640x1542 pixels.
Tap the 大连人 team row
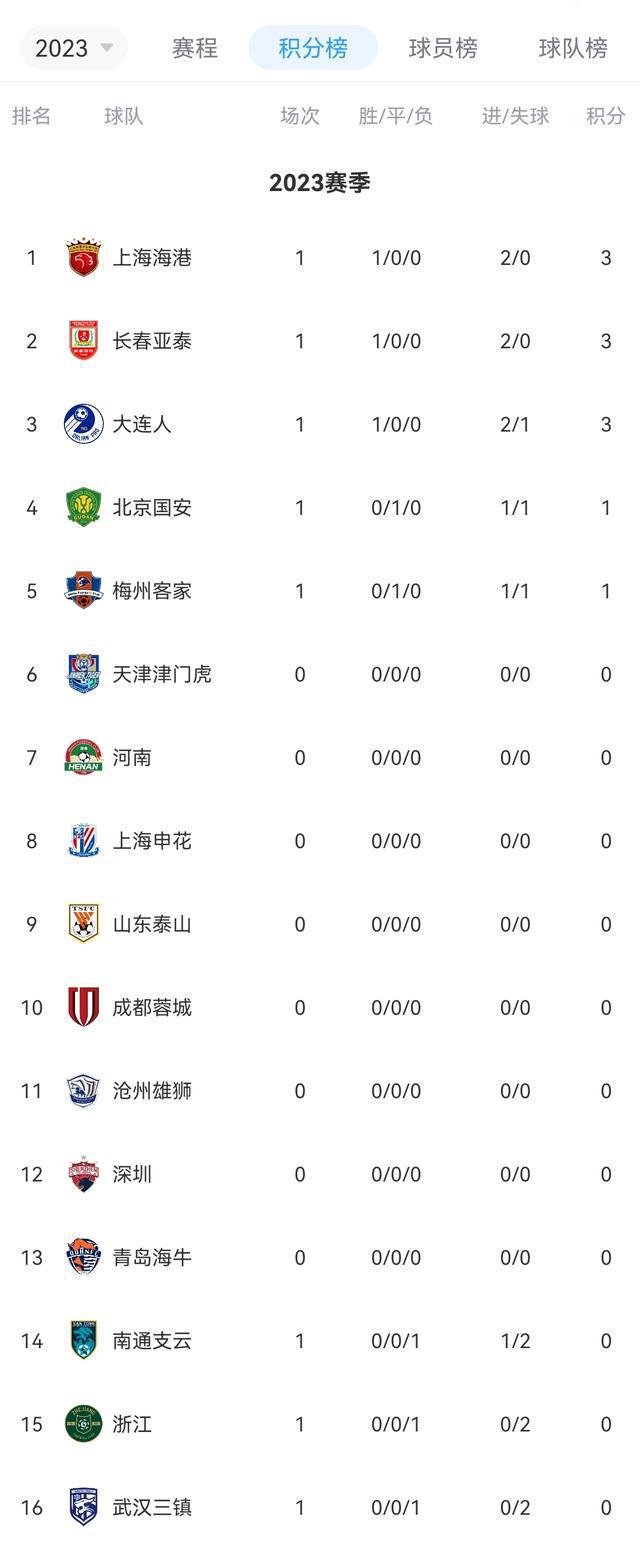[141, 424]
